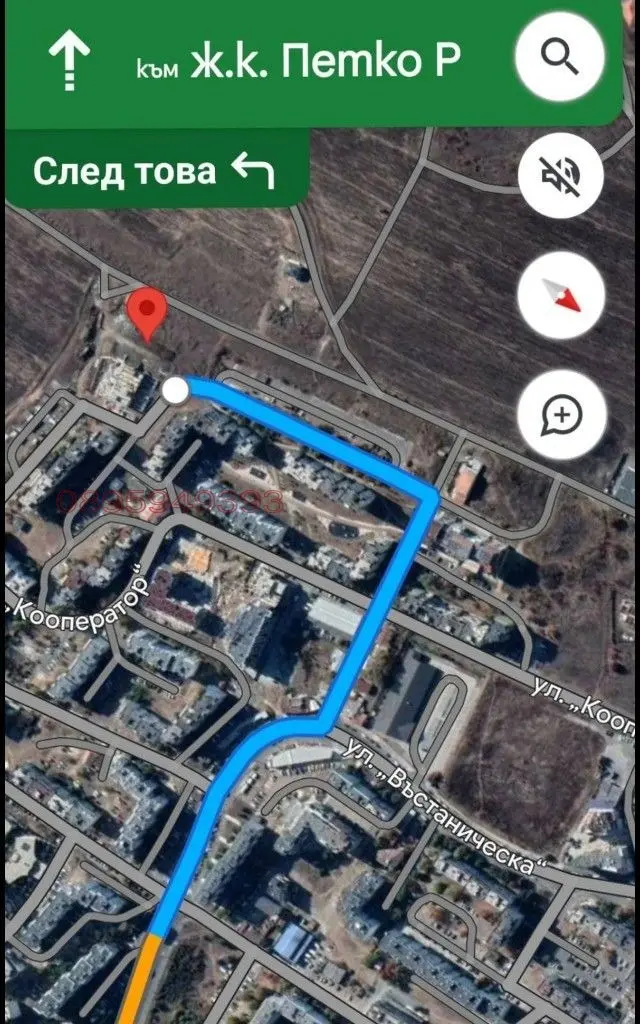Add a report with the plus bubble
The image size is (640, 1024).
[x=561, y=414]
